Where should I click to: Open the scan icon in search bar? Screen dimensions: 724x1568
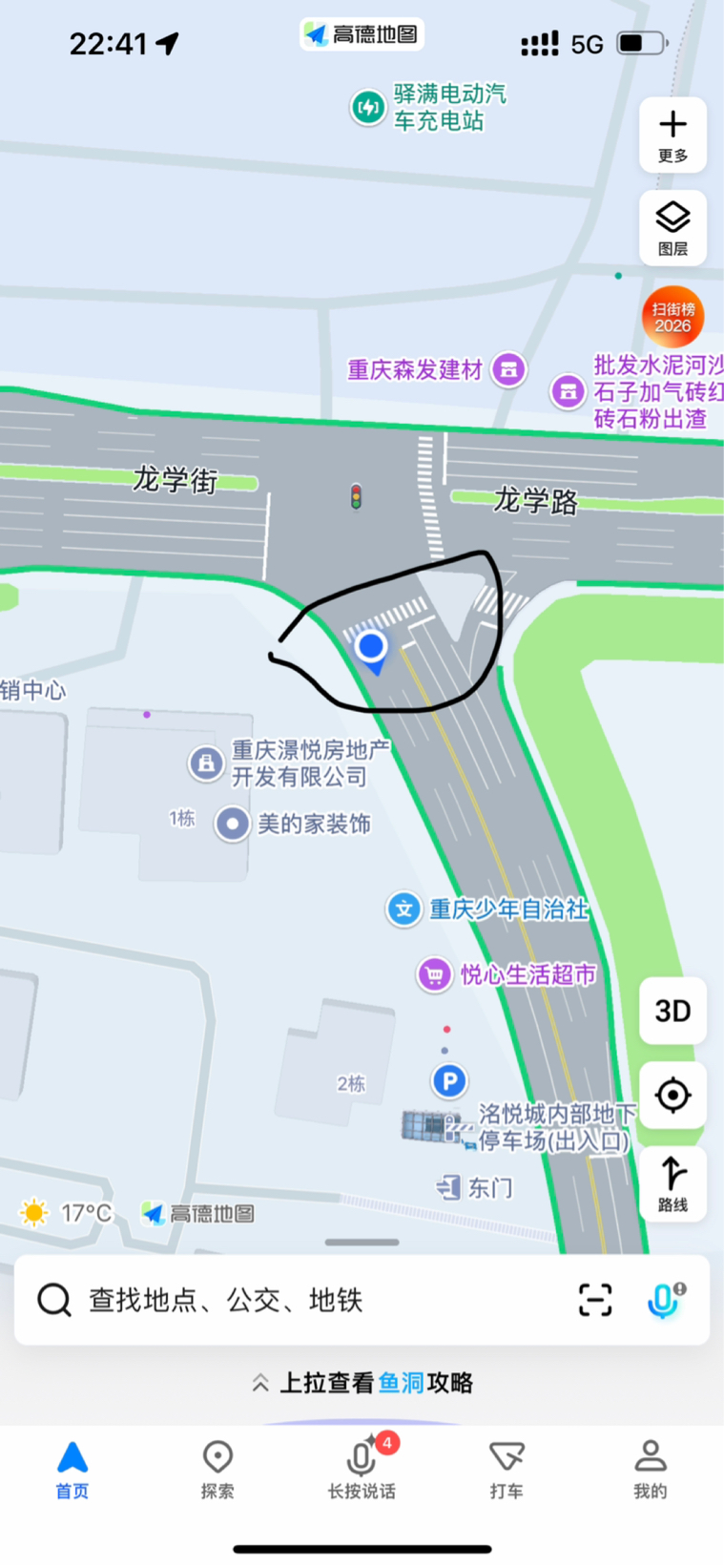[595, 1300]
